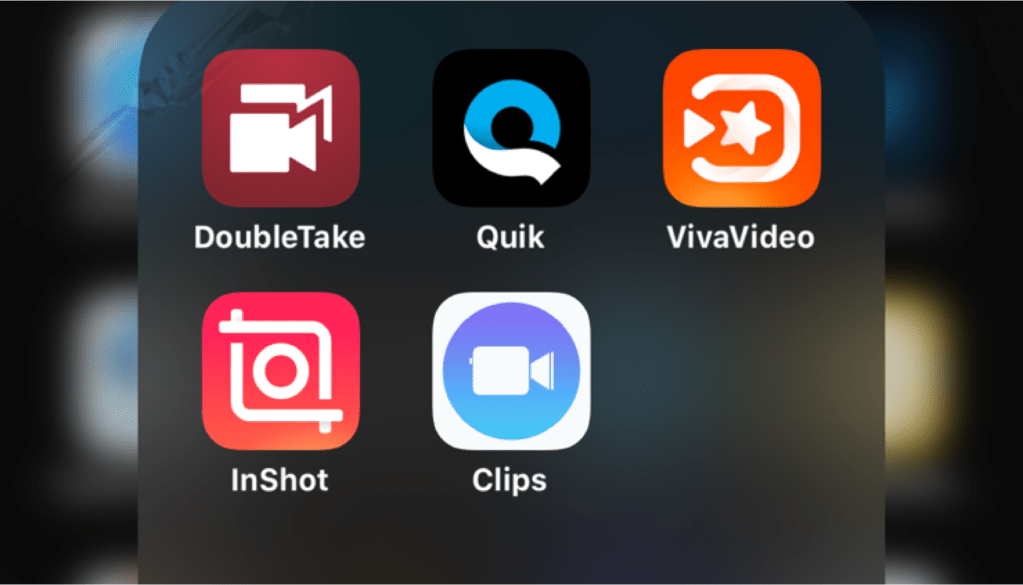Open VivaVideo video editor
1023x585 pixels.
pyautogui.click(x=741, y=128)
